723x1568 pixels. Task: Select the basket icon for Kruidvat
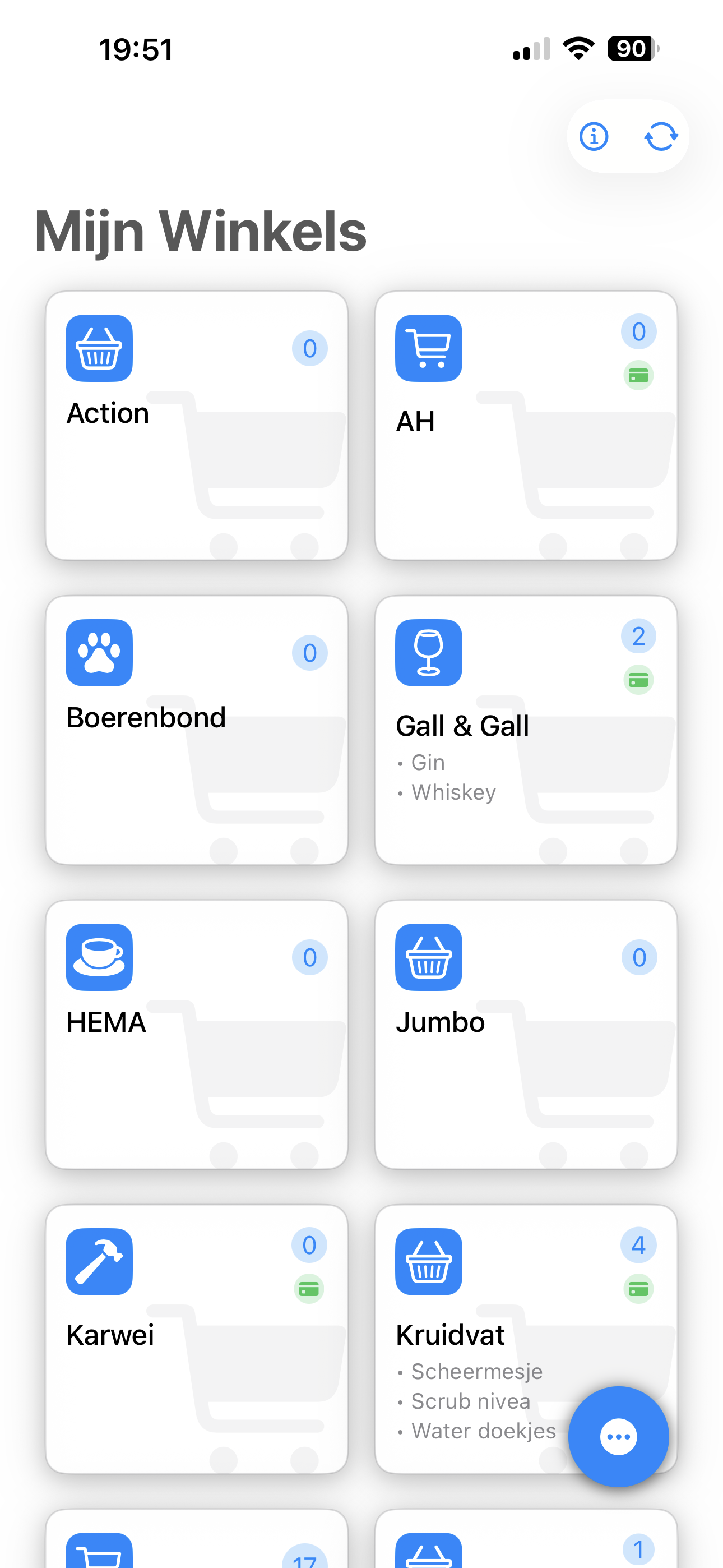point(428,1261)
